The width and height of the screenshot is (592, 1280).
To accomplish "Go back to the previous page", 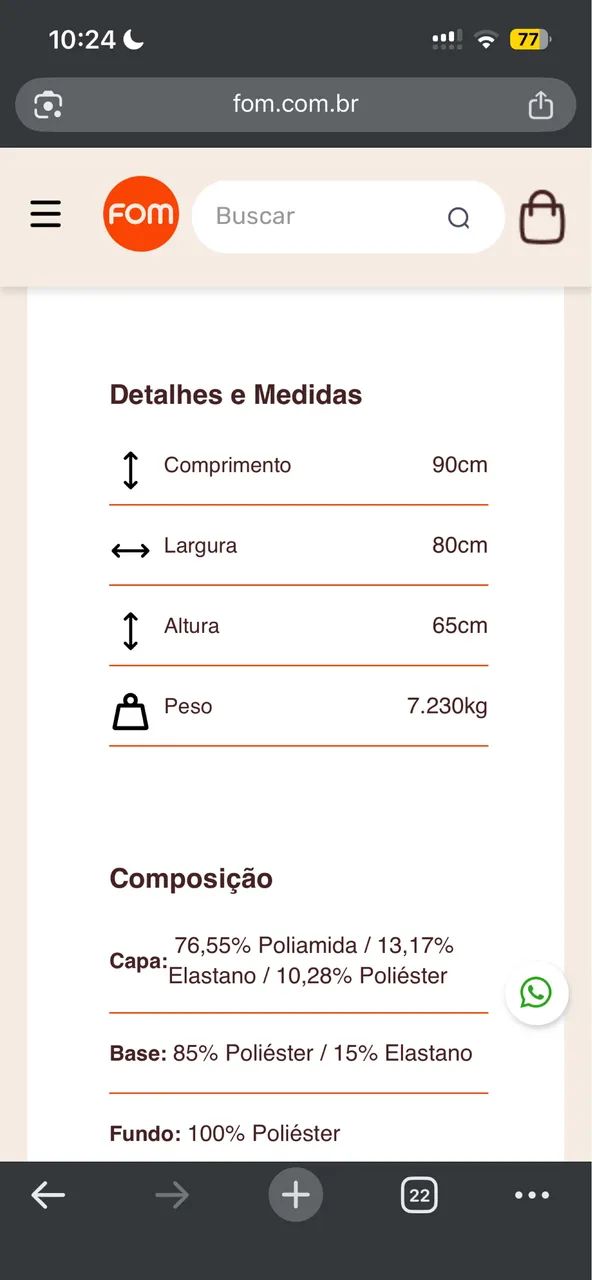I will click(48, 1194).
